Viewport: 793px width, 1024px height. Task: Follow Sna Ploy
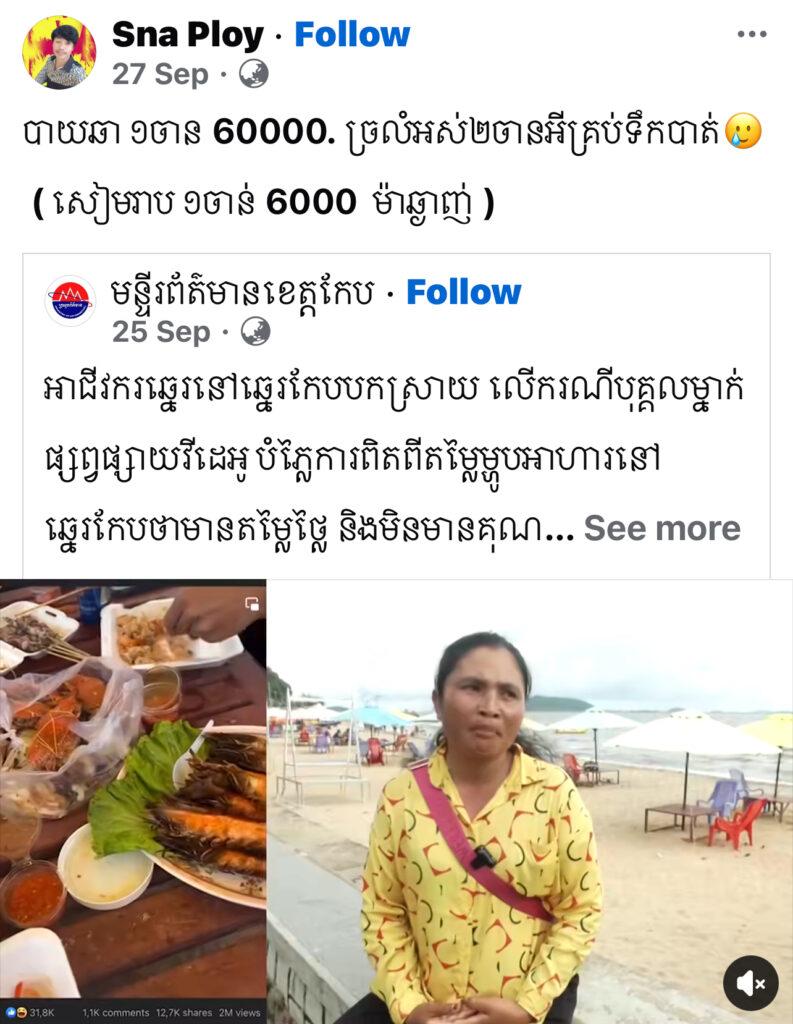[352, 35]
